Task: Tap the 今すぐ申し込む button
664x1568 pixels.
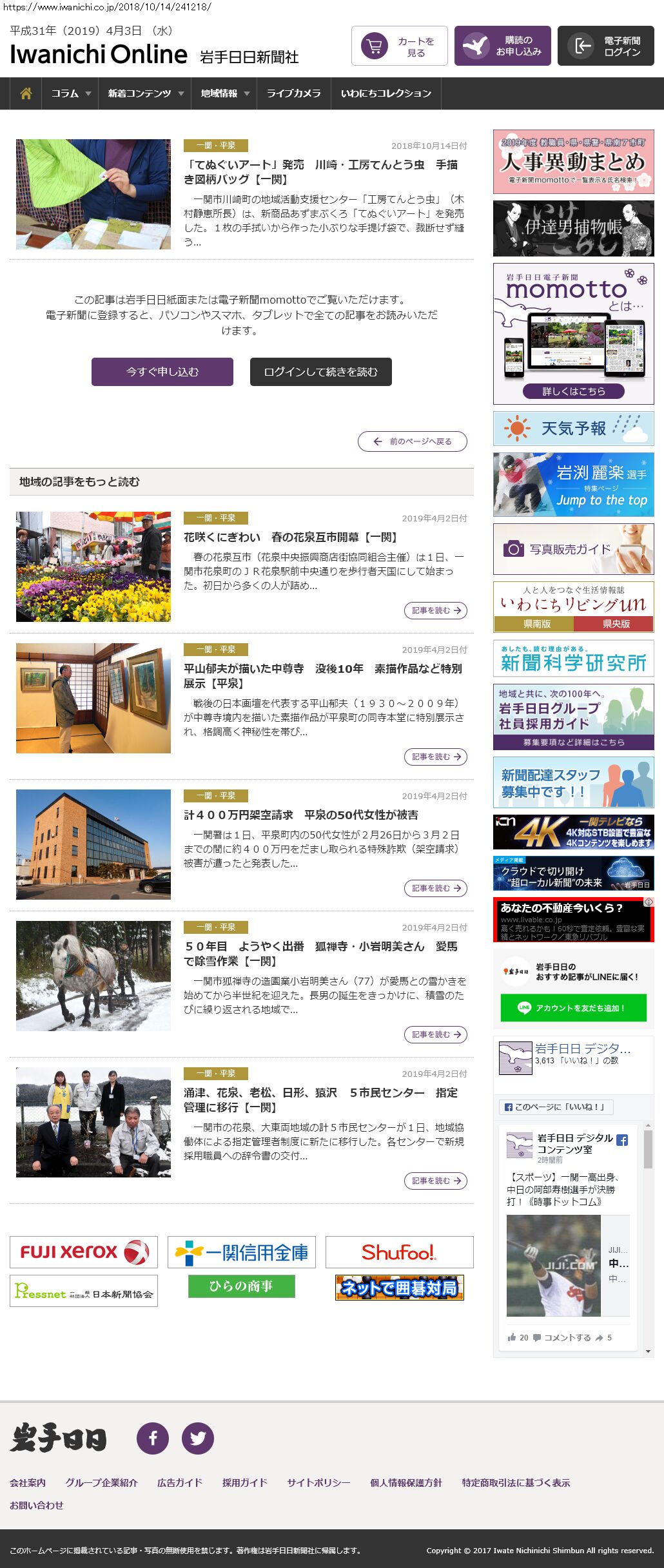Action: coord(162,372)
